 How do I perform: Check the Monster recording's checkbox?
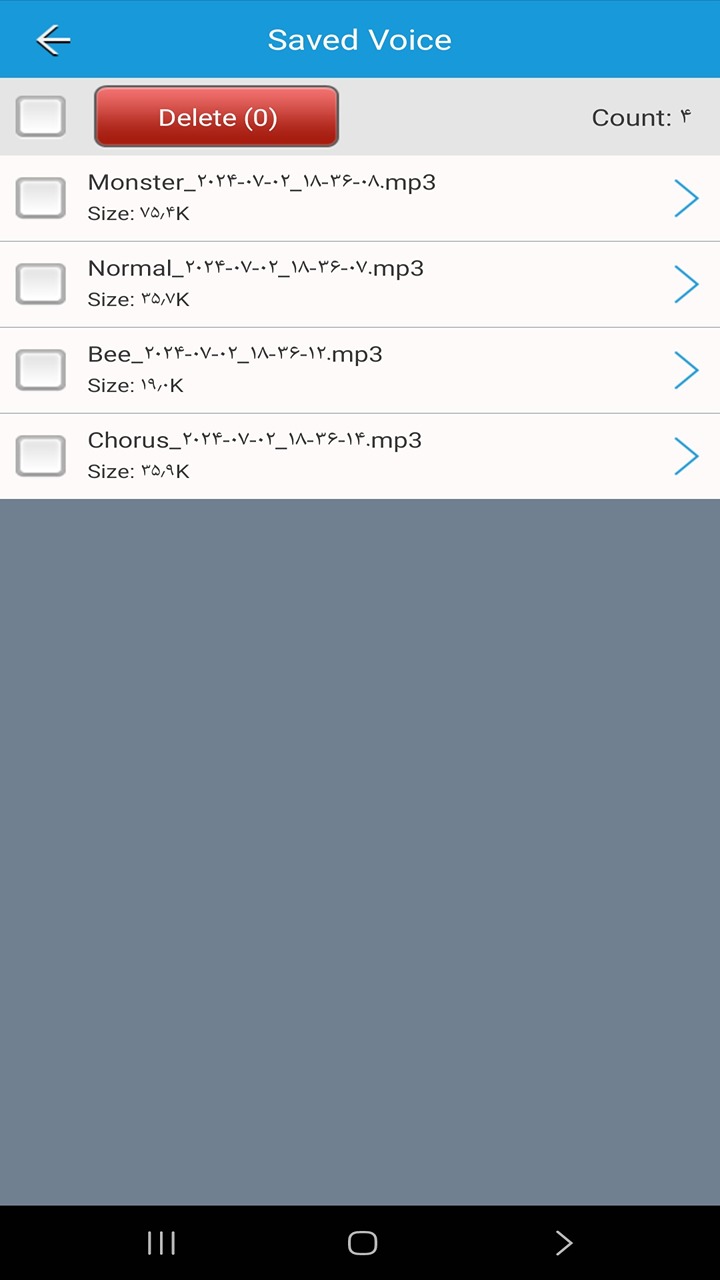click(x=40, y=197)
